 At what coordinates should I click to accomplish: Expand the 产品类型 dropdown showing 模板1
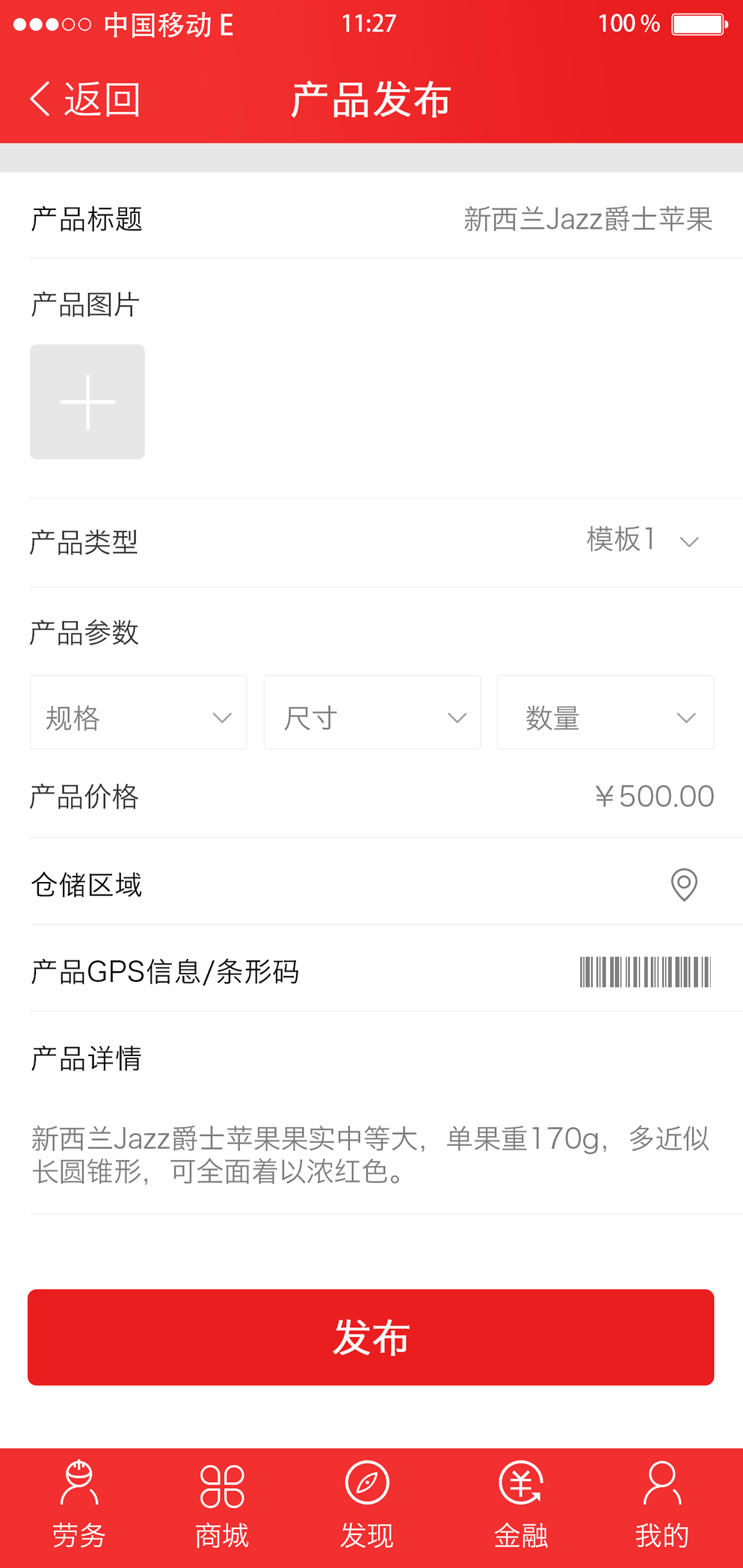point(643,540)
